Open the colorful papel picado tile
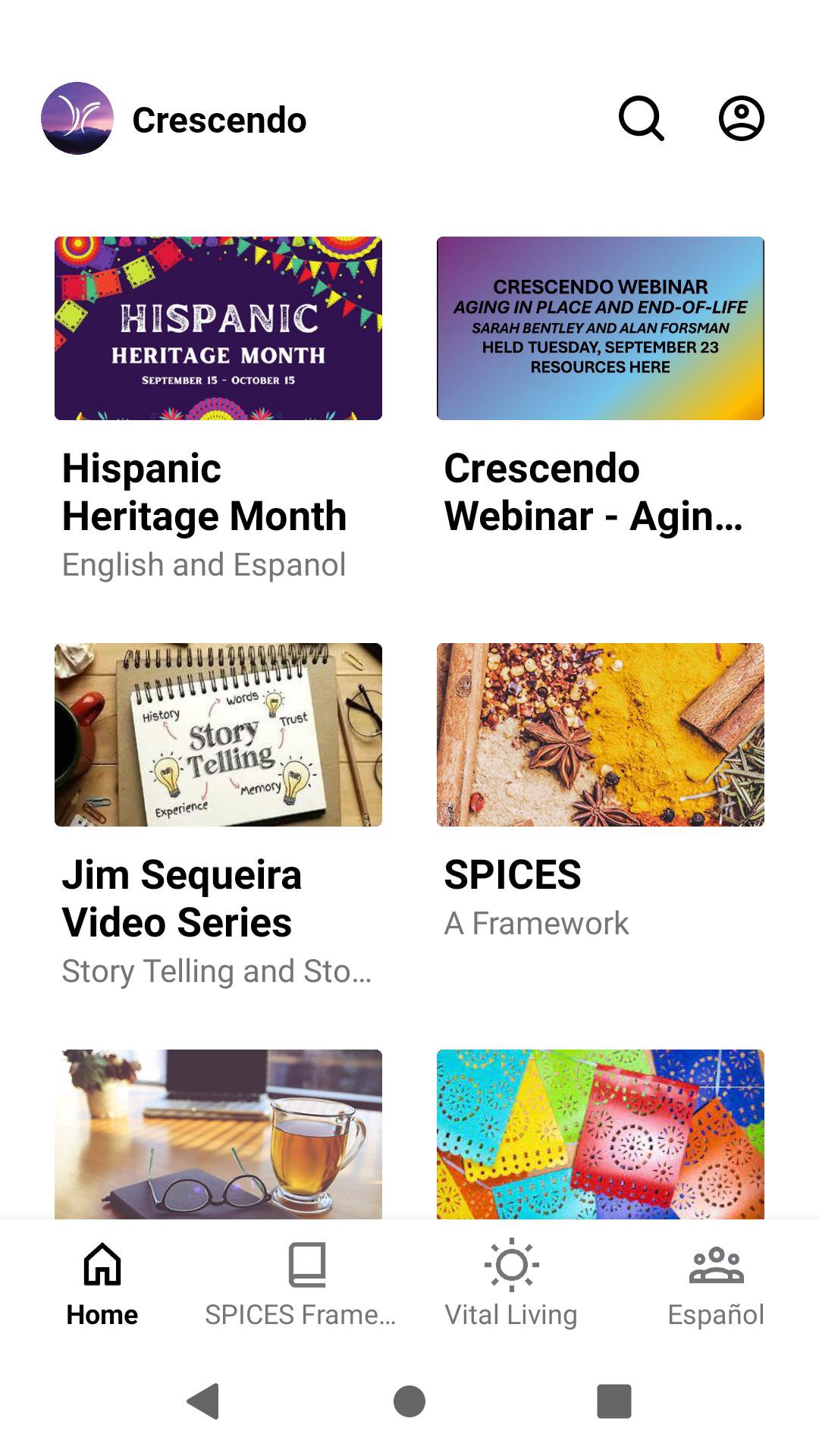The width and height of the screenshot is (819, 1456). tap(600, 1134)
